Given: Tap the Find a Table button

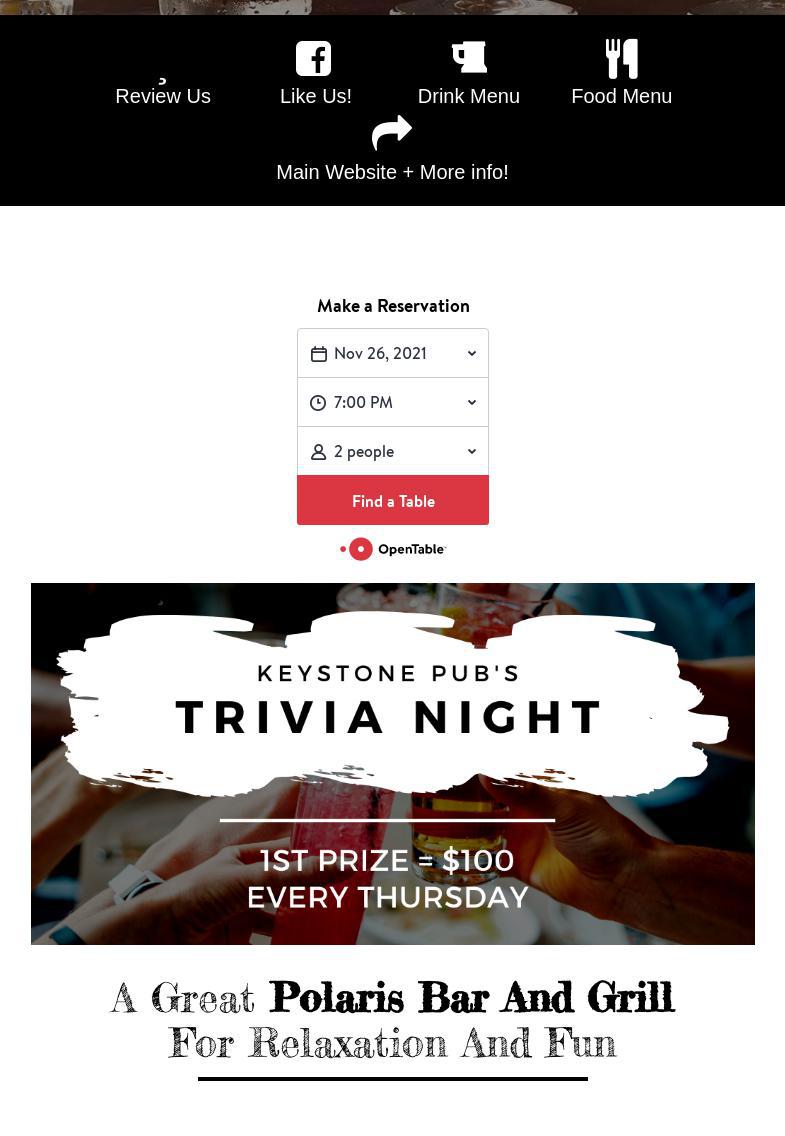Looking at the screenshot, I should [393, 501].
